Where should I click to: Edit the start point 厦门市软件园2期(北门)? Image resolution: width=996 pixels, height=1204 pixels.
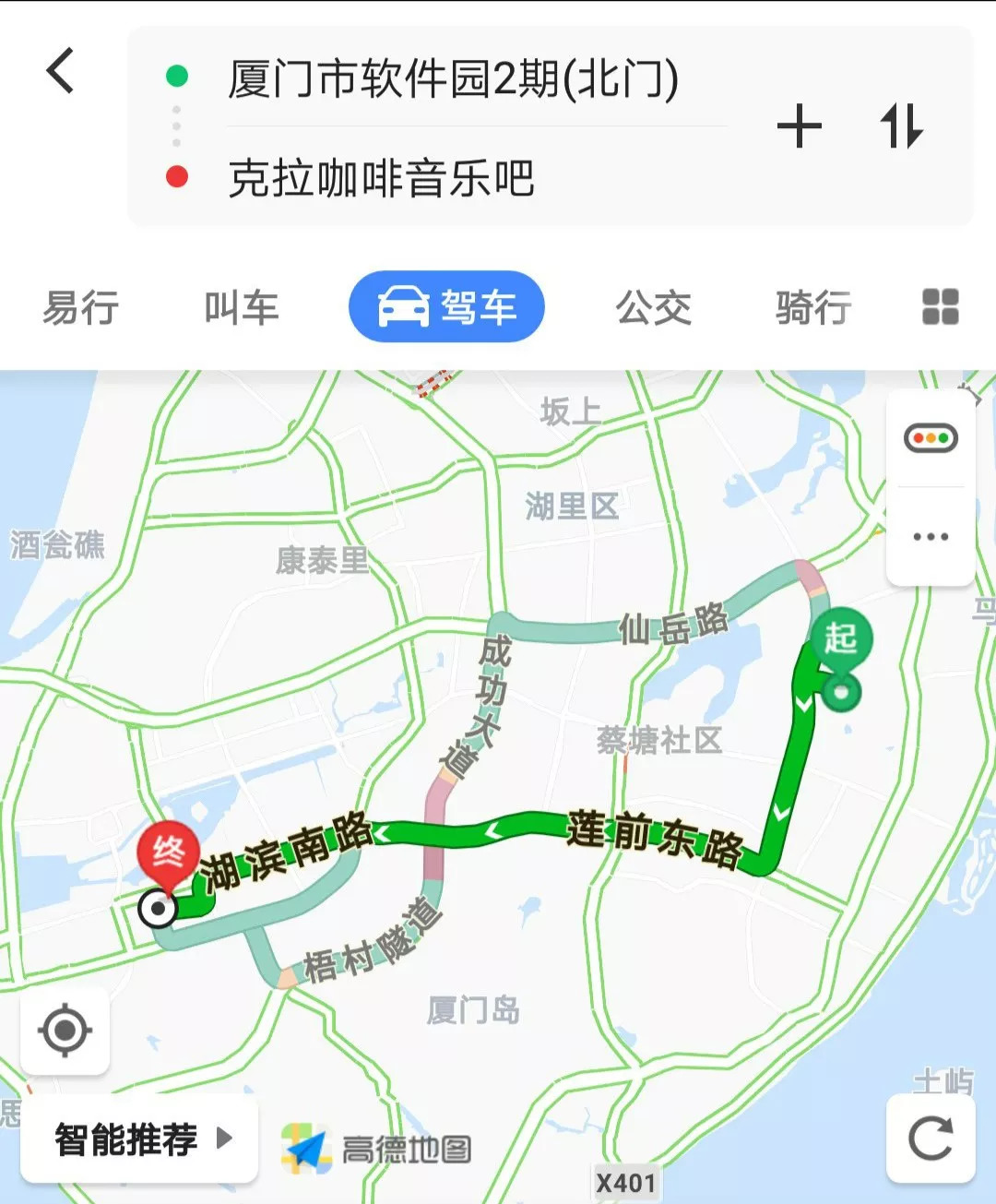pyautogui.click(x=452, y=79)
